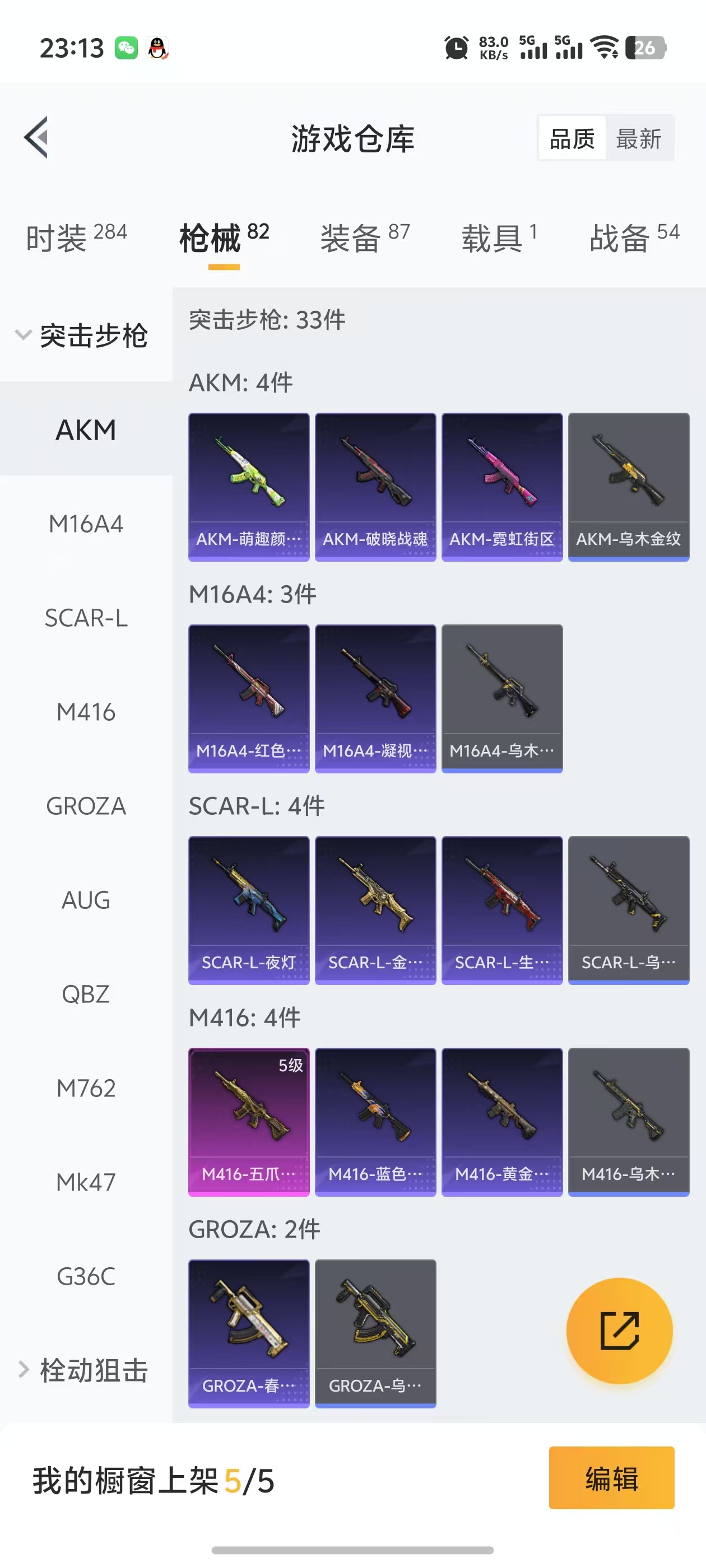Sort the warehouse by 品质
Image resolution: width=706 pixels, height=1568 pixels.
point(572,139)
